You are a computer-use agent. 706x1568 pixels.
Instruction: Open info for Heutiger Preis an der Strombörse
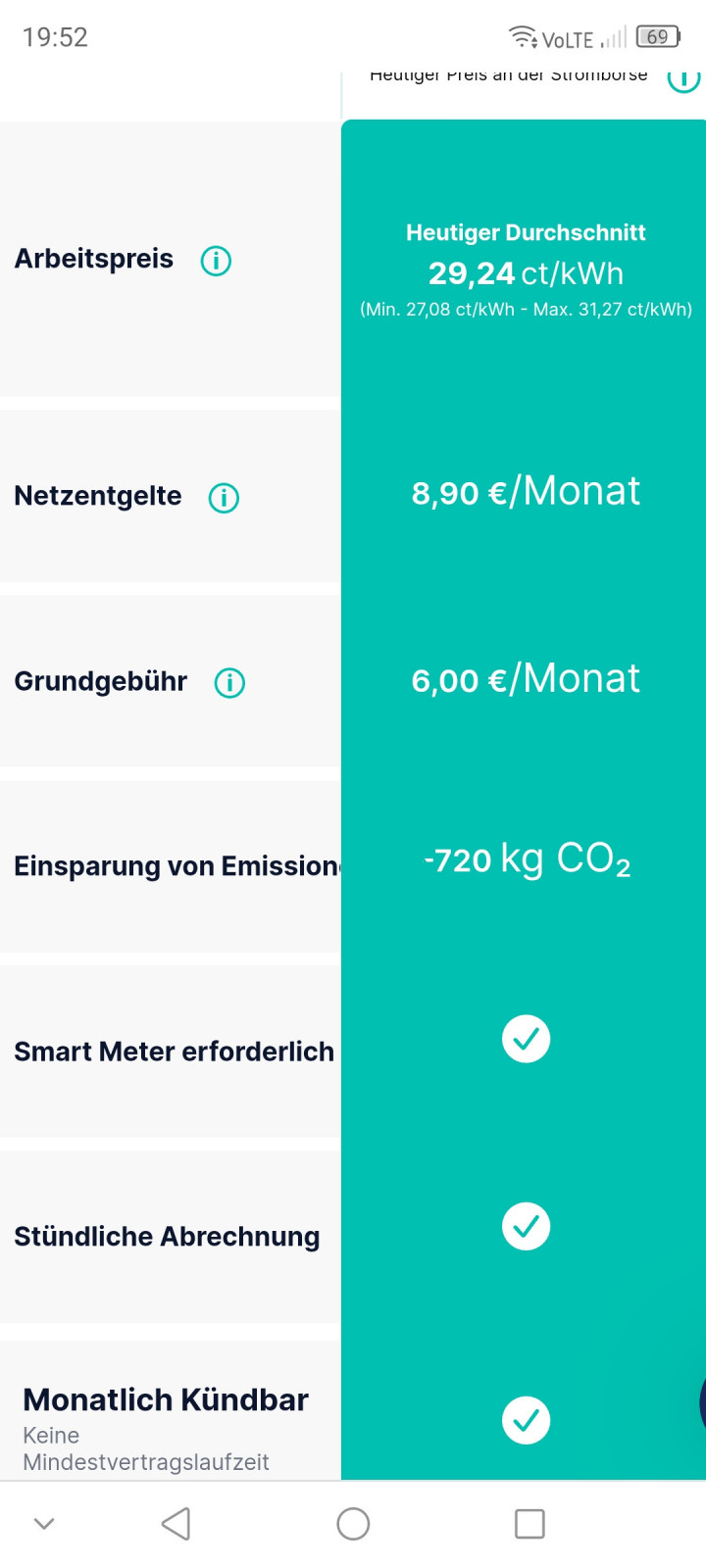(x=683, y=78)
